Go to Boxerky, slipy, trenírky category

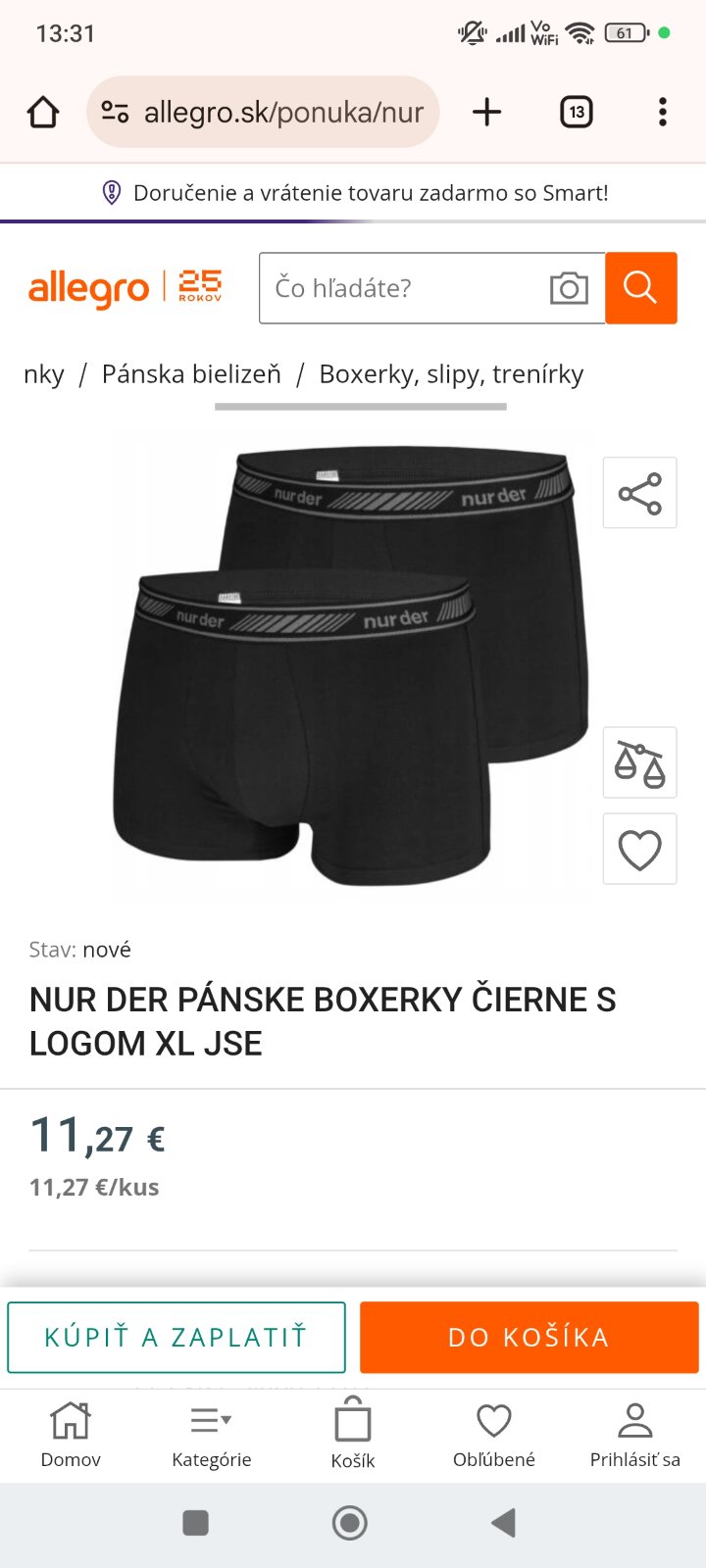pos(451,374)
